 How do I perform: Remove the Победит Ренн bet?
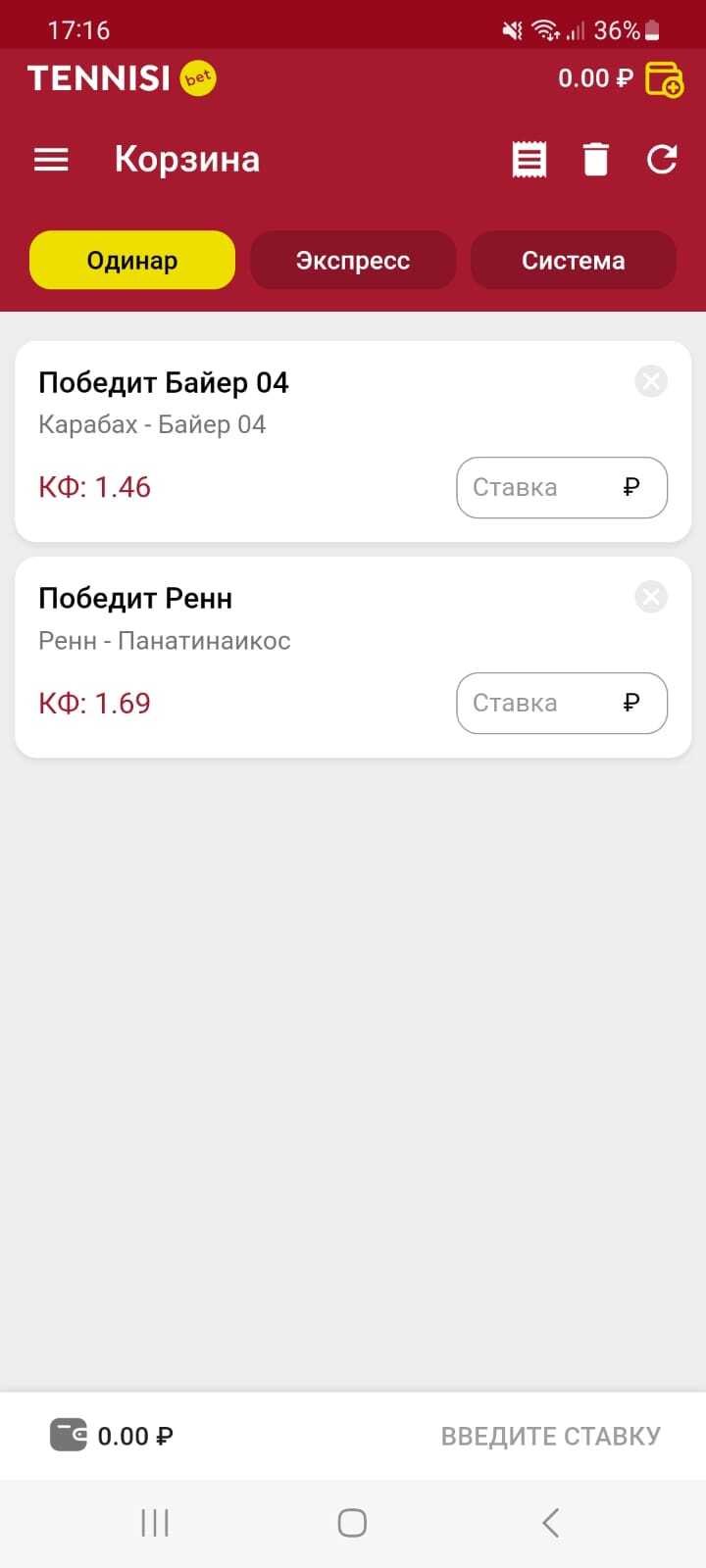click(651, 597)
